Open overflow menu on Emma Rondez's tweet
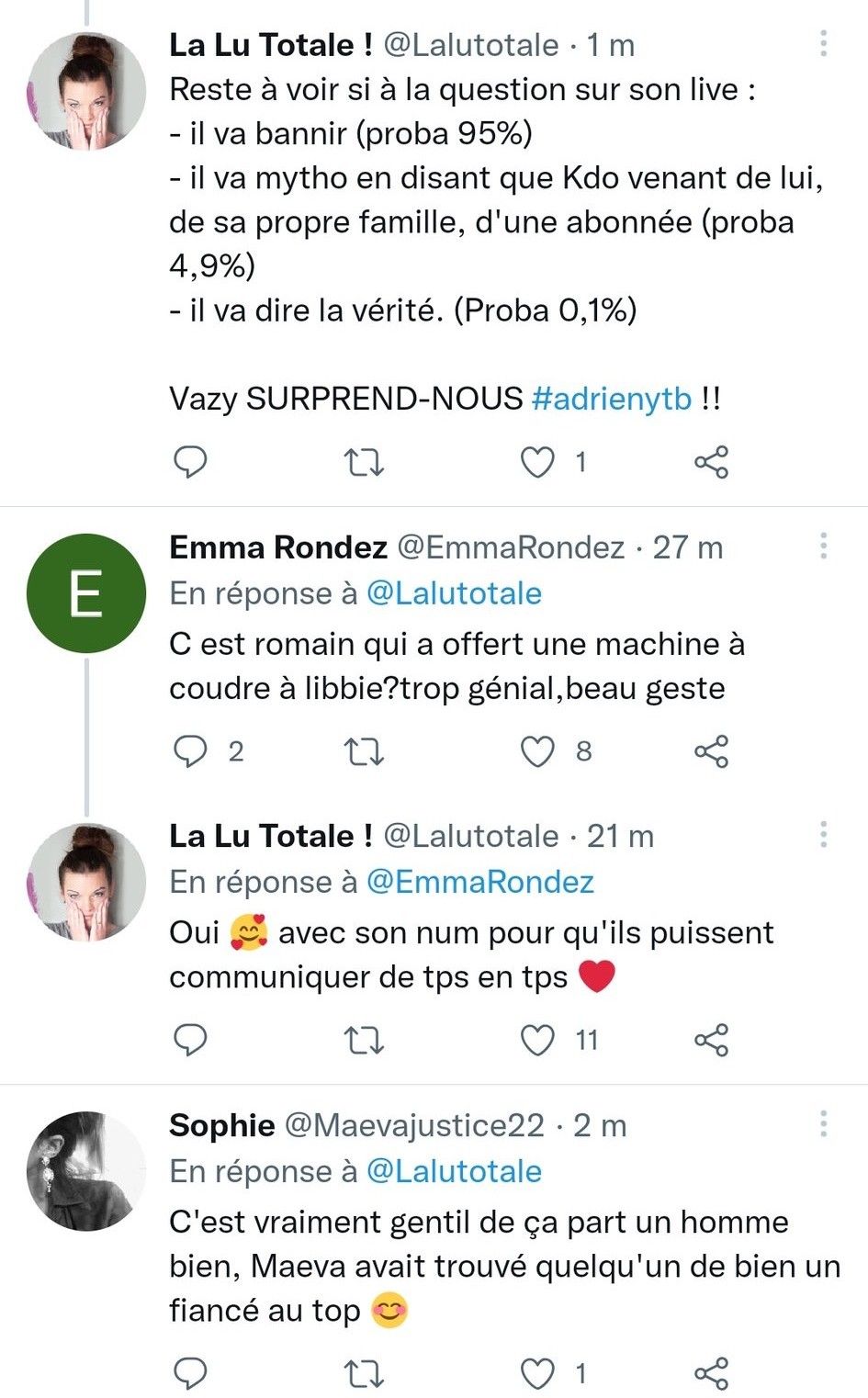This screenshot has width=868, height=1398. (x=823, y=546)
